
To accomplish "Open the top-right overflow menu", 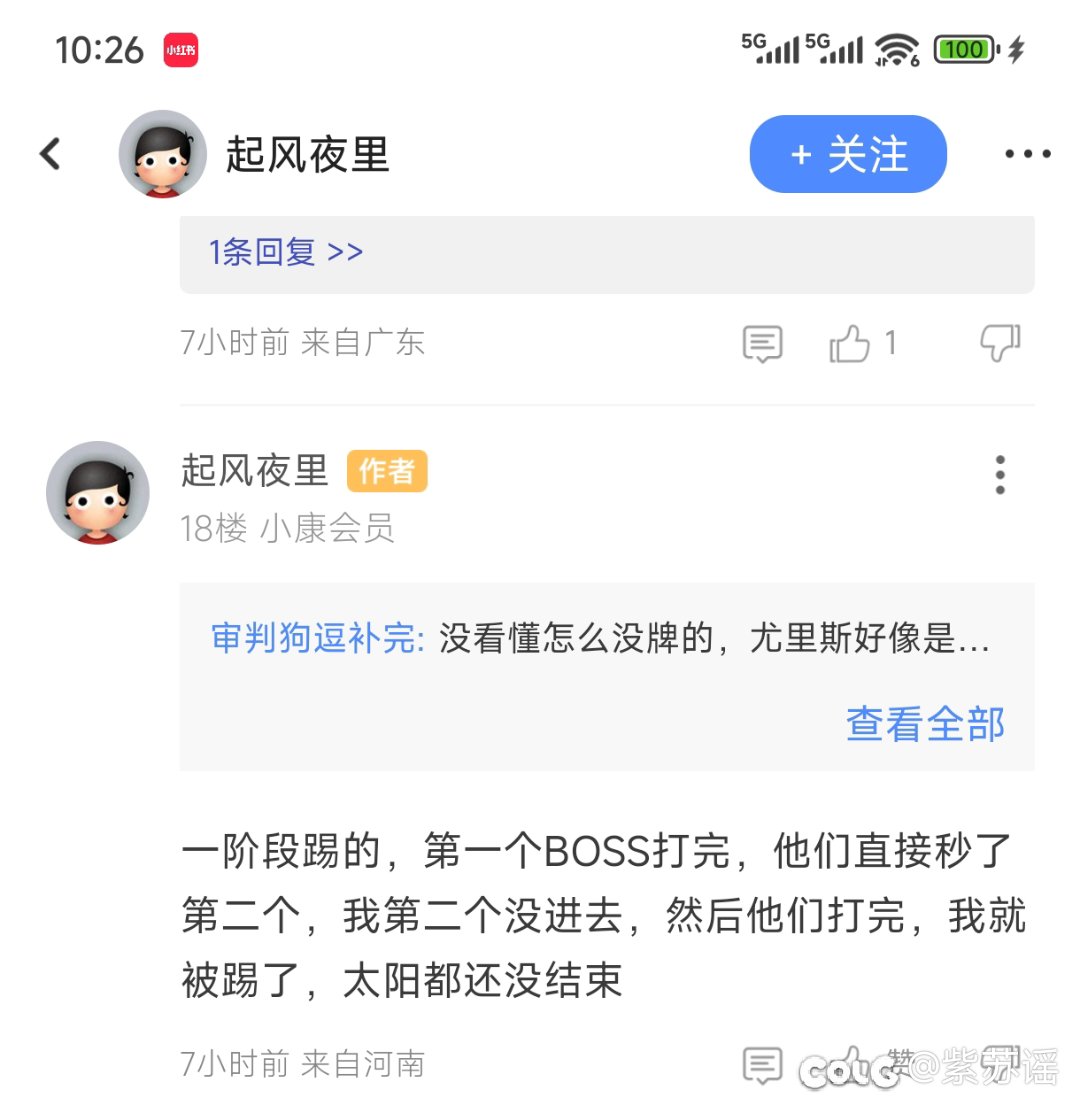I will (1027, 154).
